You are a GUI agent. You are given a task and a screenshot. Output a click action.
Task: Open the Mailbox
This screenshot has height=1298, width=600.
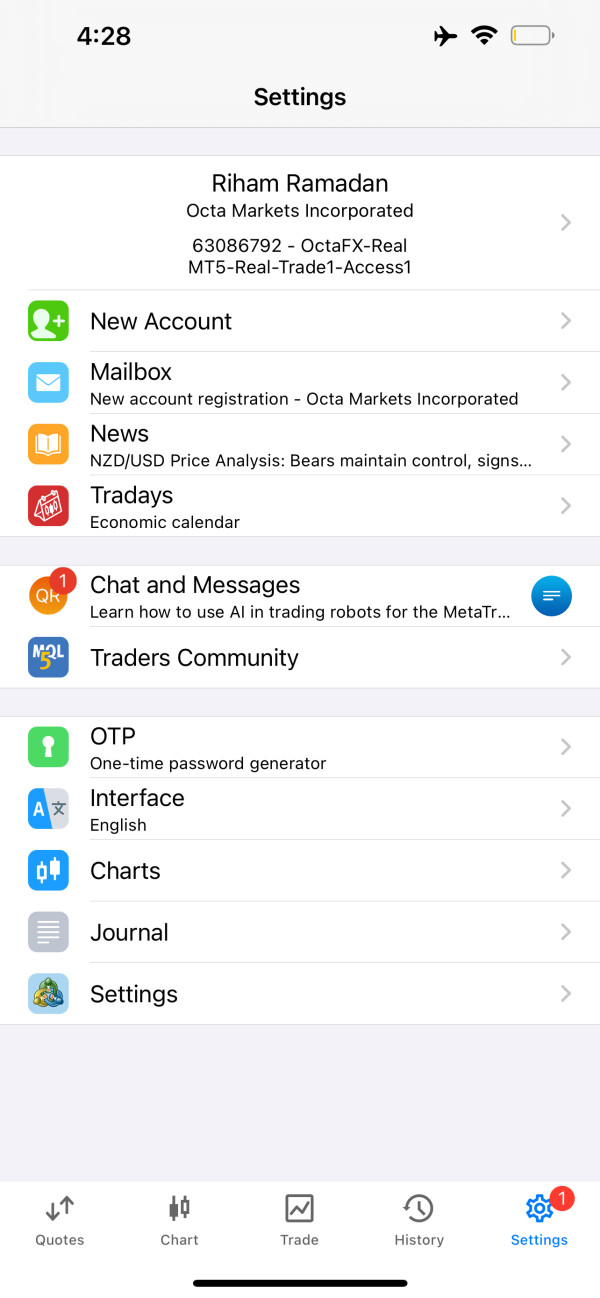(300, 383)
